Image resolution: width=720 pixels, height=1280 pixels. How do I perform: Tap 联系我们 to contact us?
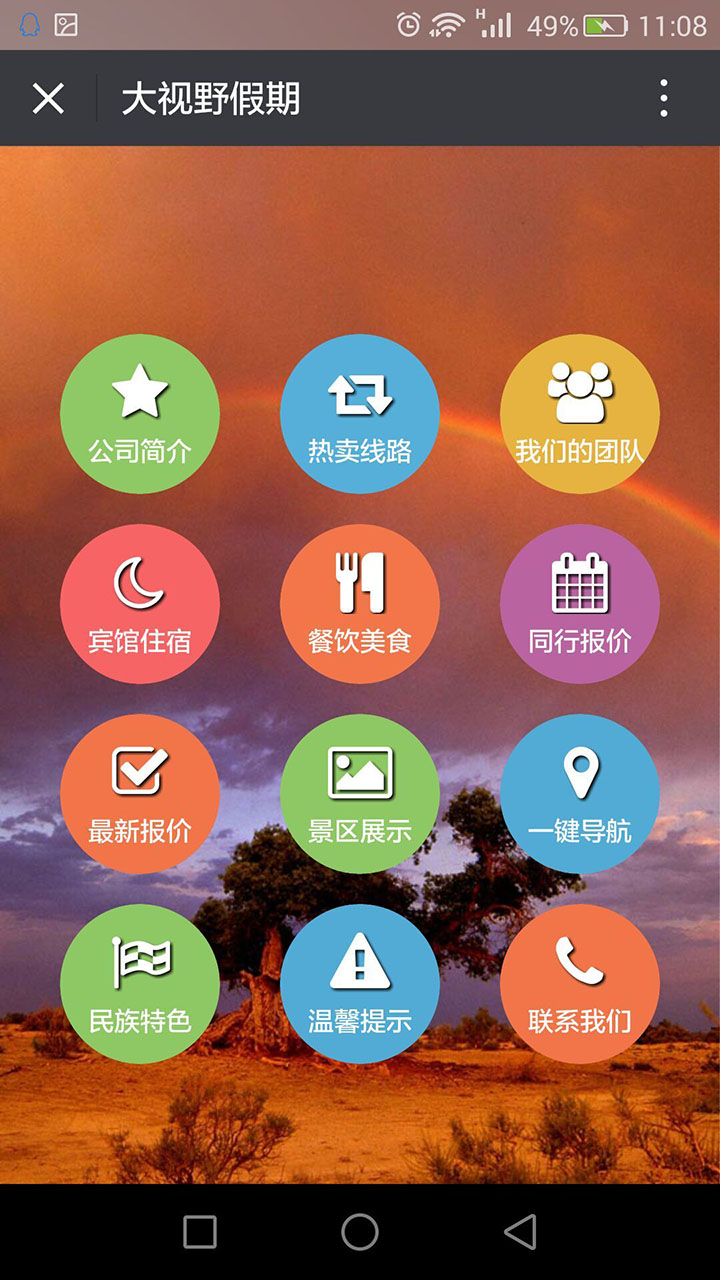(580, 984)
